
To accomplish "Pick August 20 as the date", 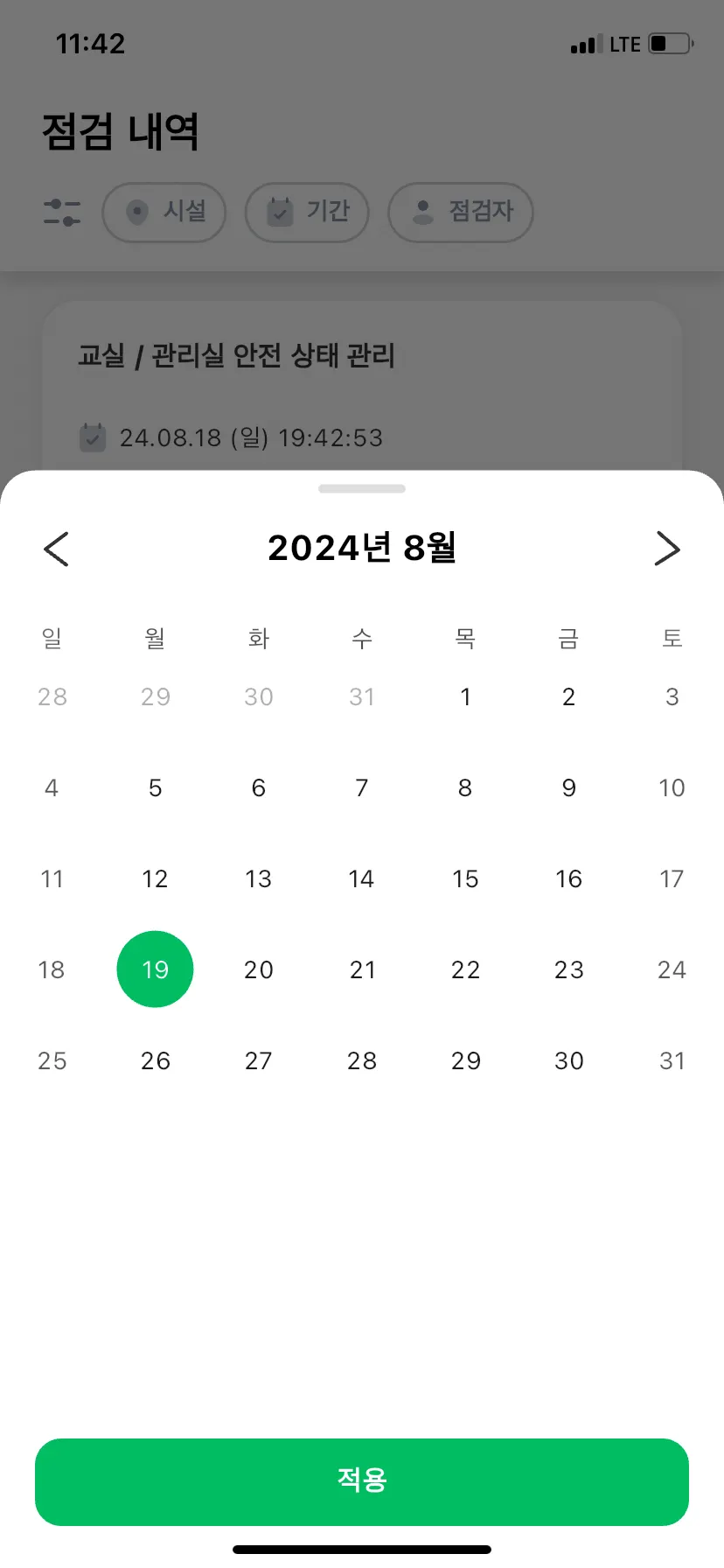I will pyautogui.click(x=259, y=969).
